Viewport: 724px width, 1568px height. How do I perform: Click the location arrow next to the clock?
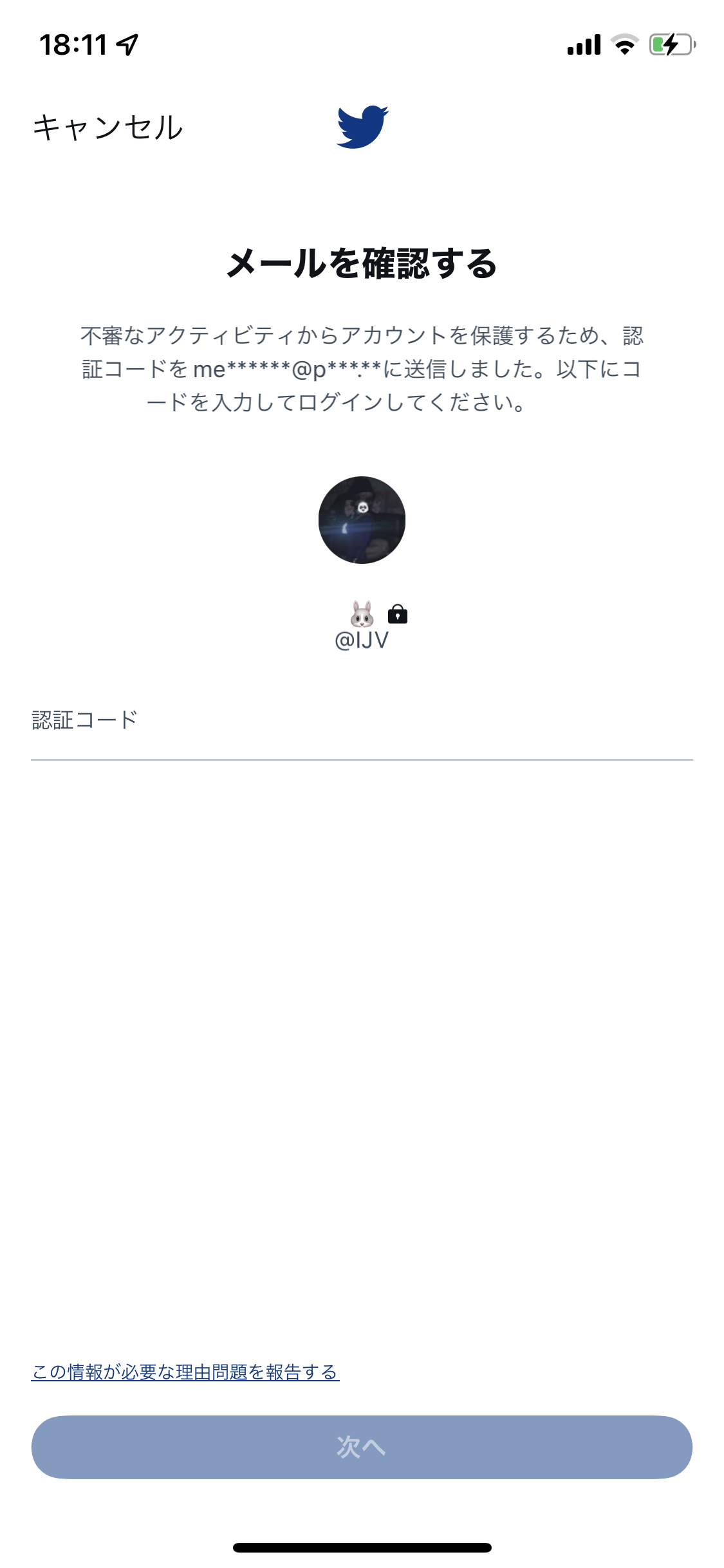pos(128,42)
